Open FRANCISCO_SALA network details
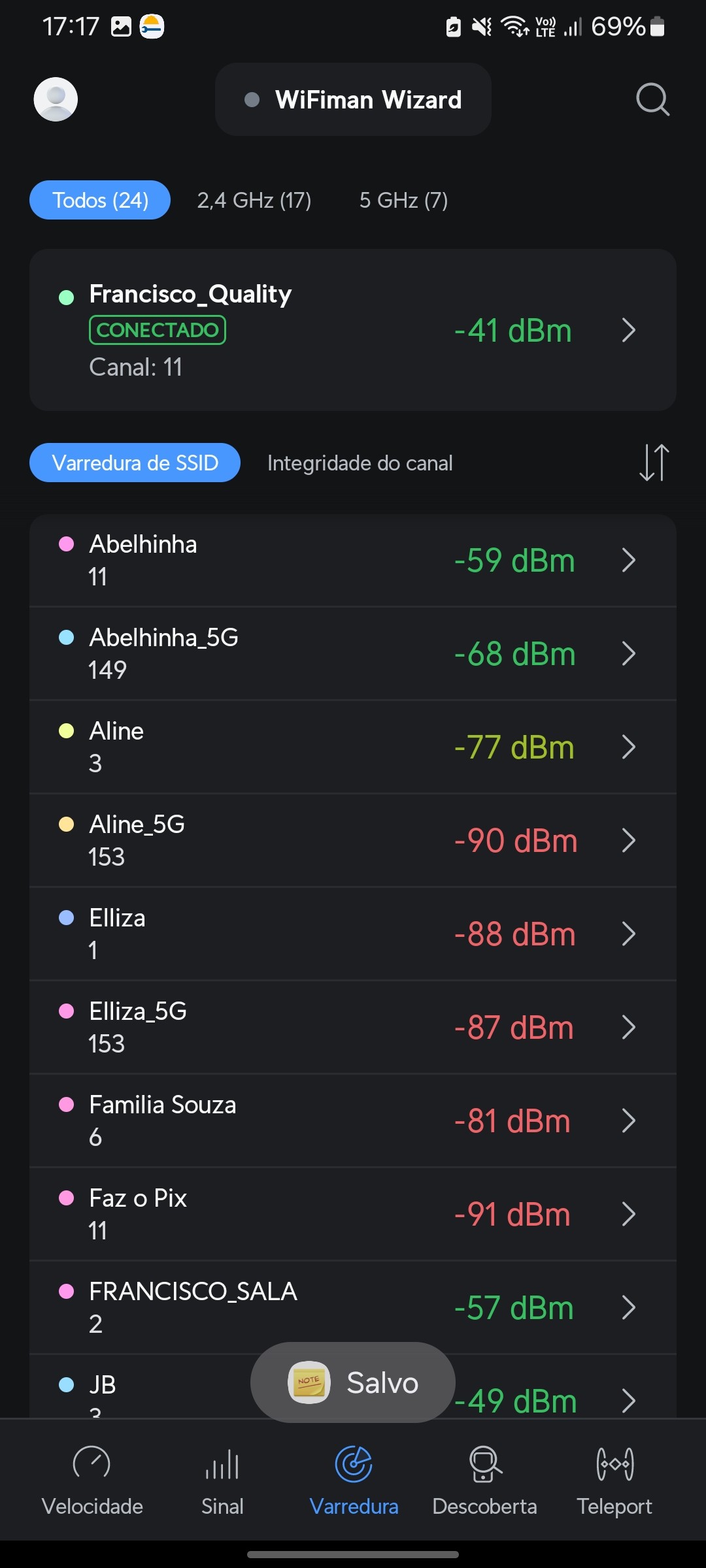This screenshot has height=1568, width=706. 353,1307
